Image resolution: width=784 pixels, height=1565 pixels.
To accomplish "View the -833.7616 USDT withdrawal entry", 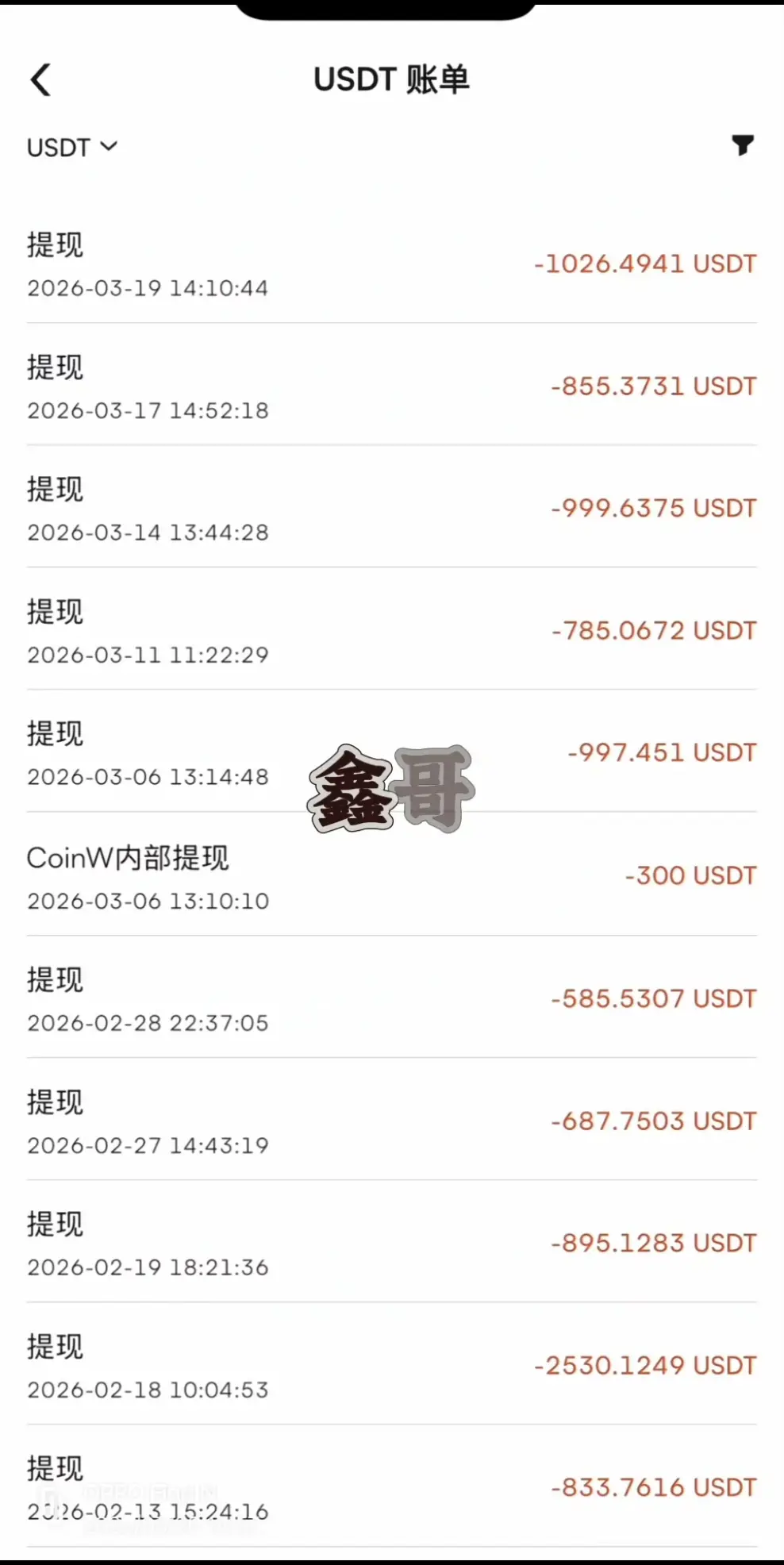I will coord(392,1489).
